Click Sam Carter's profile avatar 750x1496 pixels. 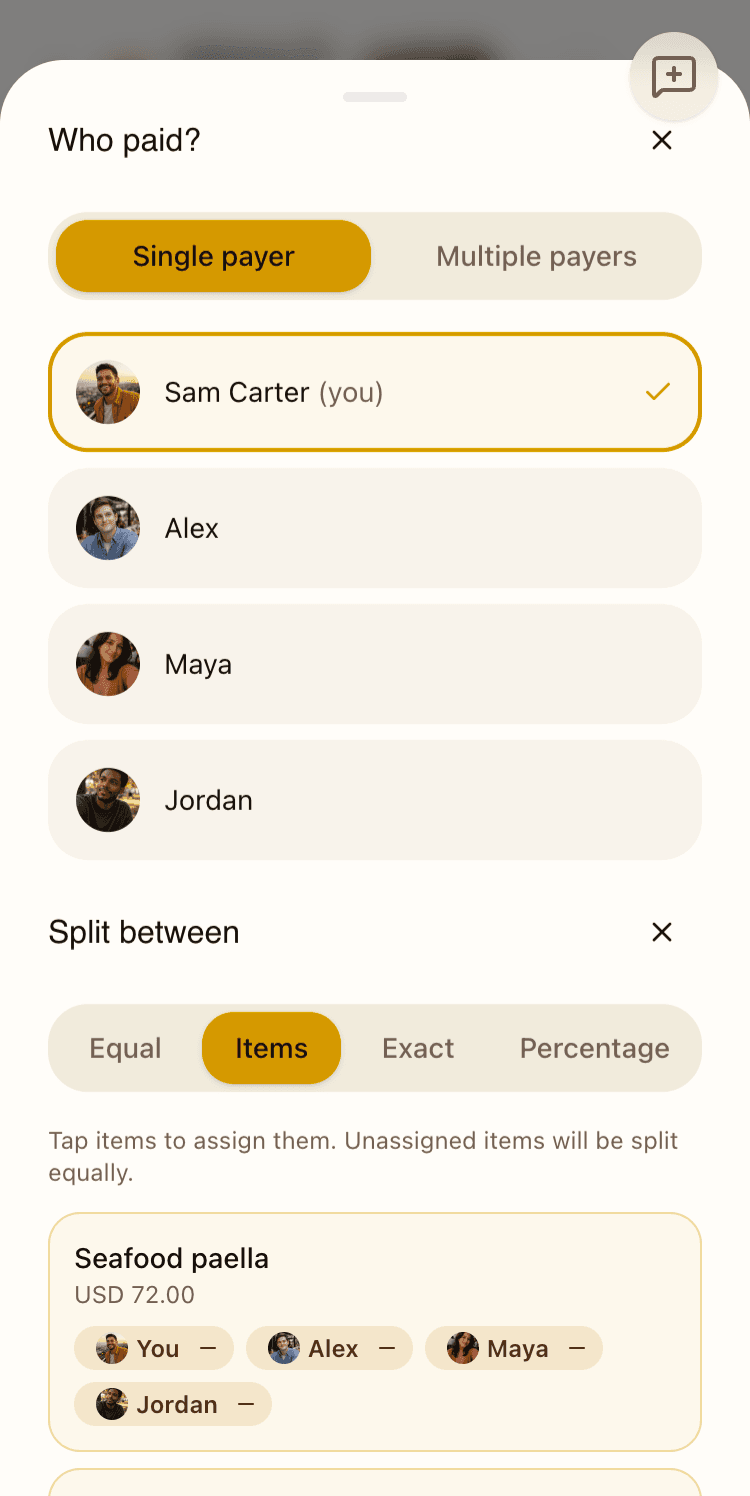(107, 392)
